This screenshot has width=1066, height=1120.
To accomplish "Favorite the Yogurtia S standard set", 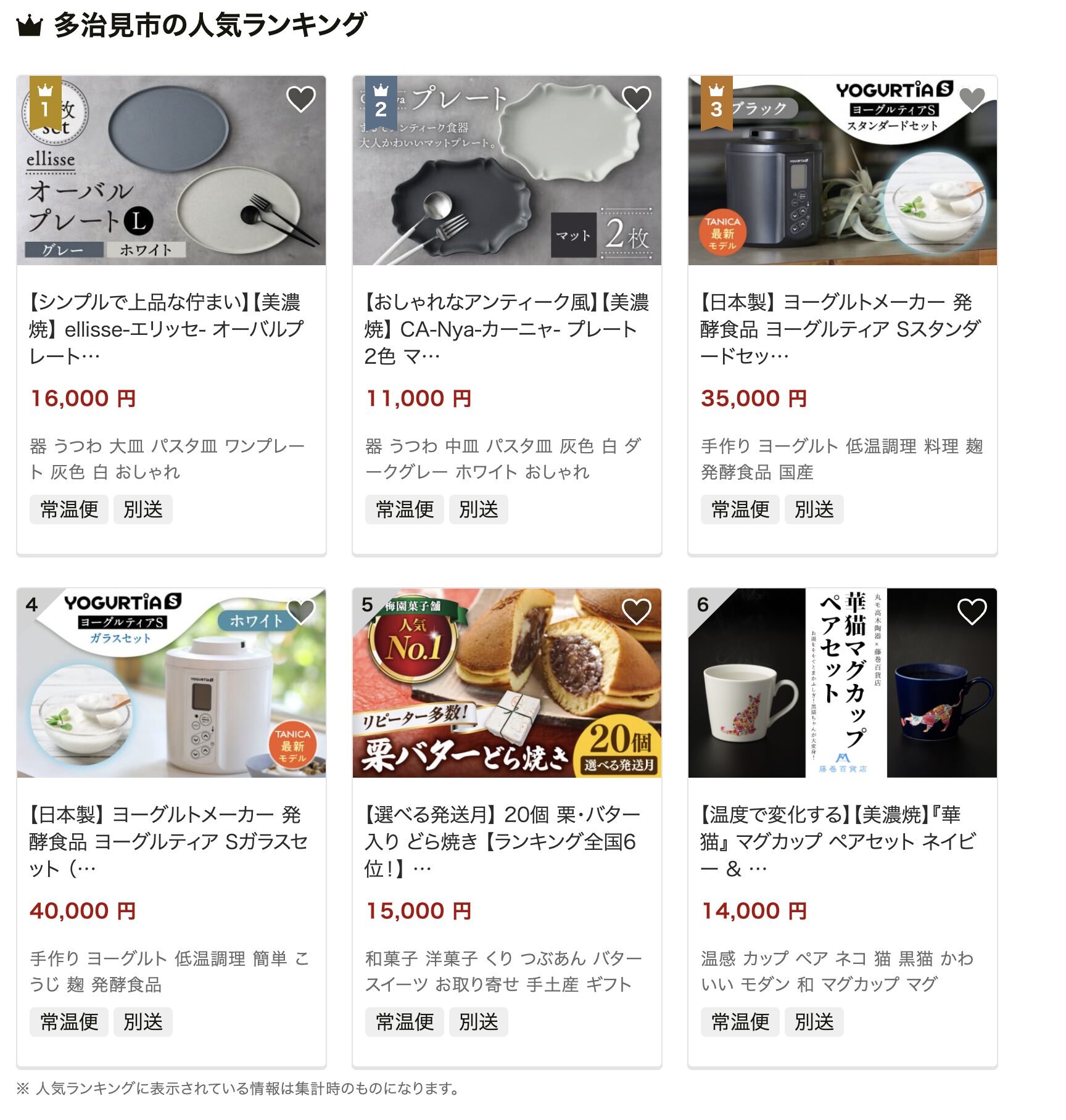I will click(972, 99).
